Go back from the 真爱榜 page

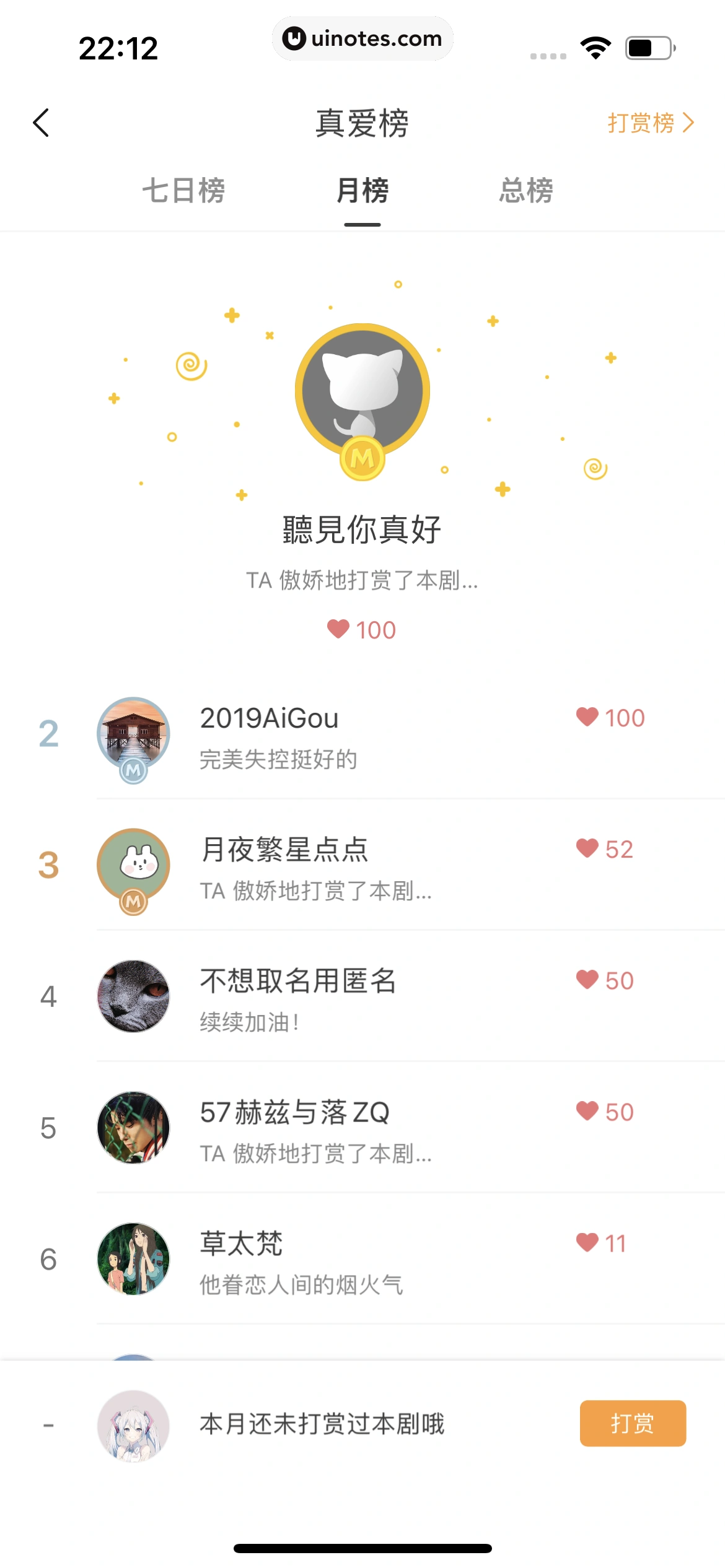(41, 123)
